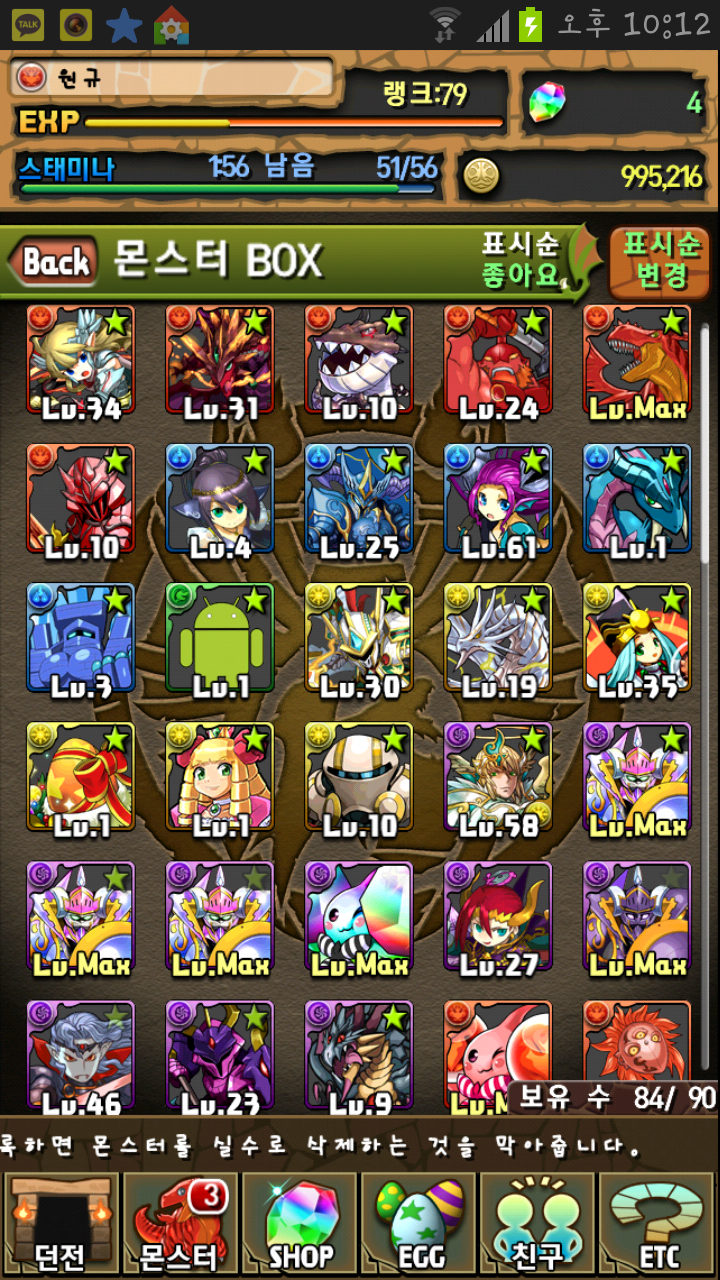
Task: Open the 친구 friends tab
Action: tap(539, 1225)
